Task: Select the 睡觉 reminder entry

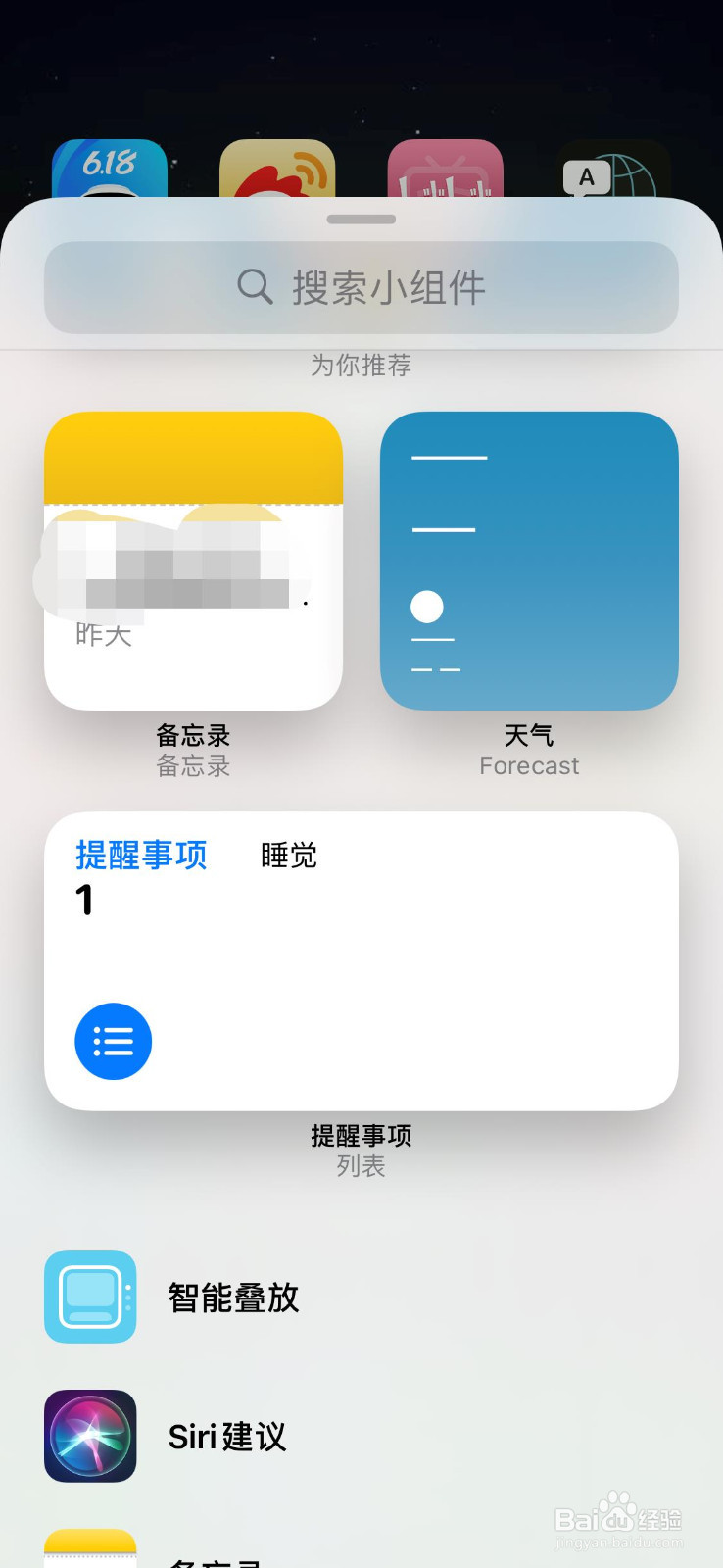Action: (287, 855)
